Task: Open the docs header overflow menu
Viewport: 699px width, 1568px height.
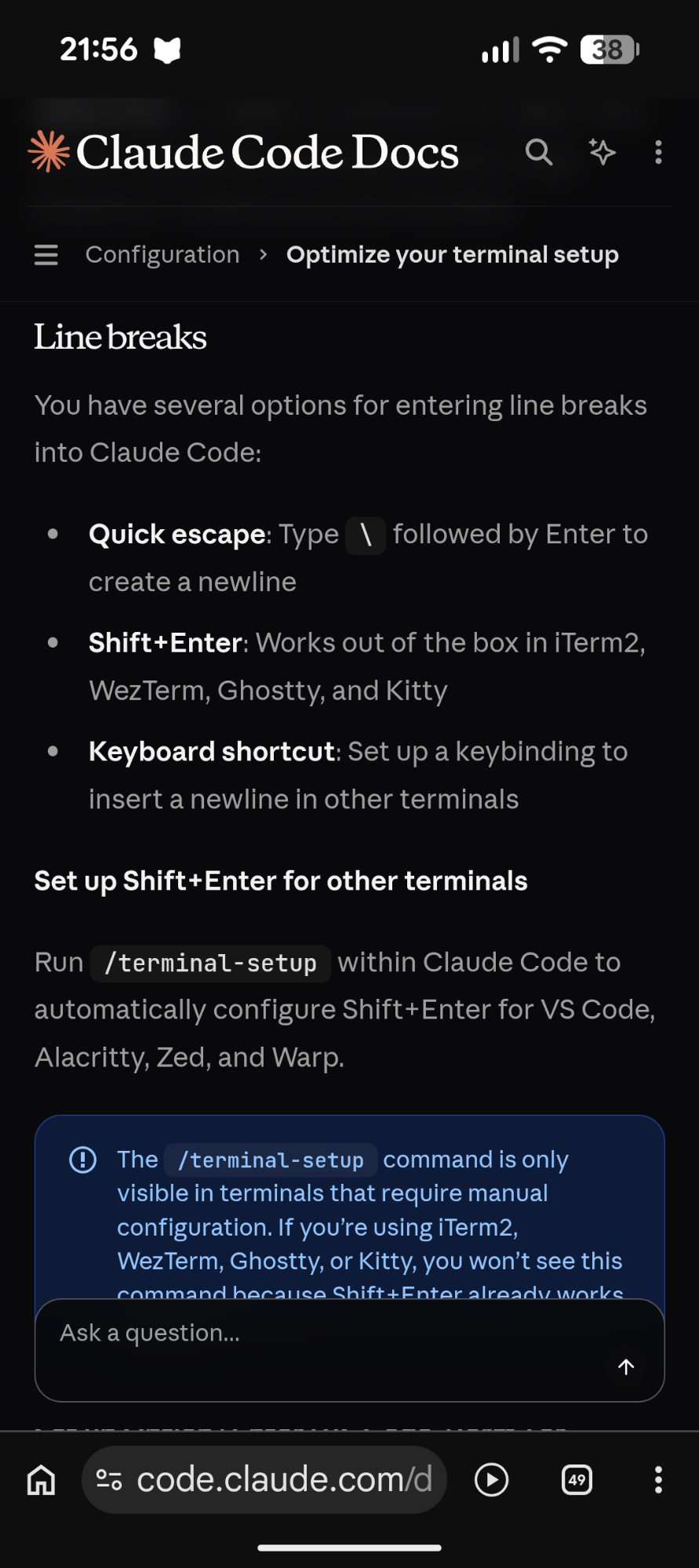Action: (x=658, y=152)
